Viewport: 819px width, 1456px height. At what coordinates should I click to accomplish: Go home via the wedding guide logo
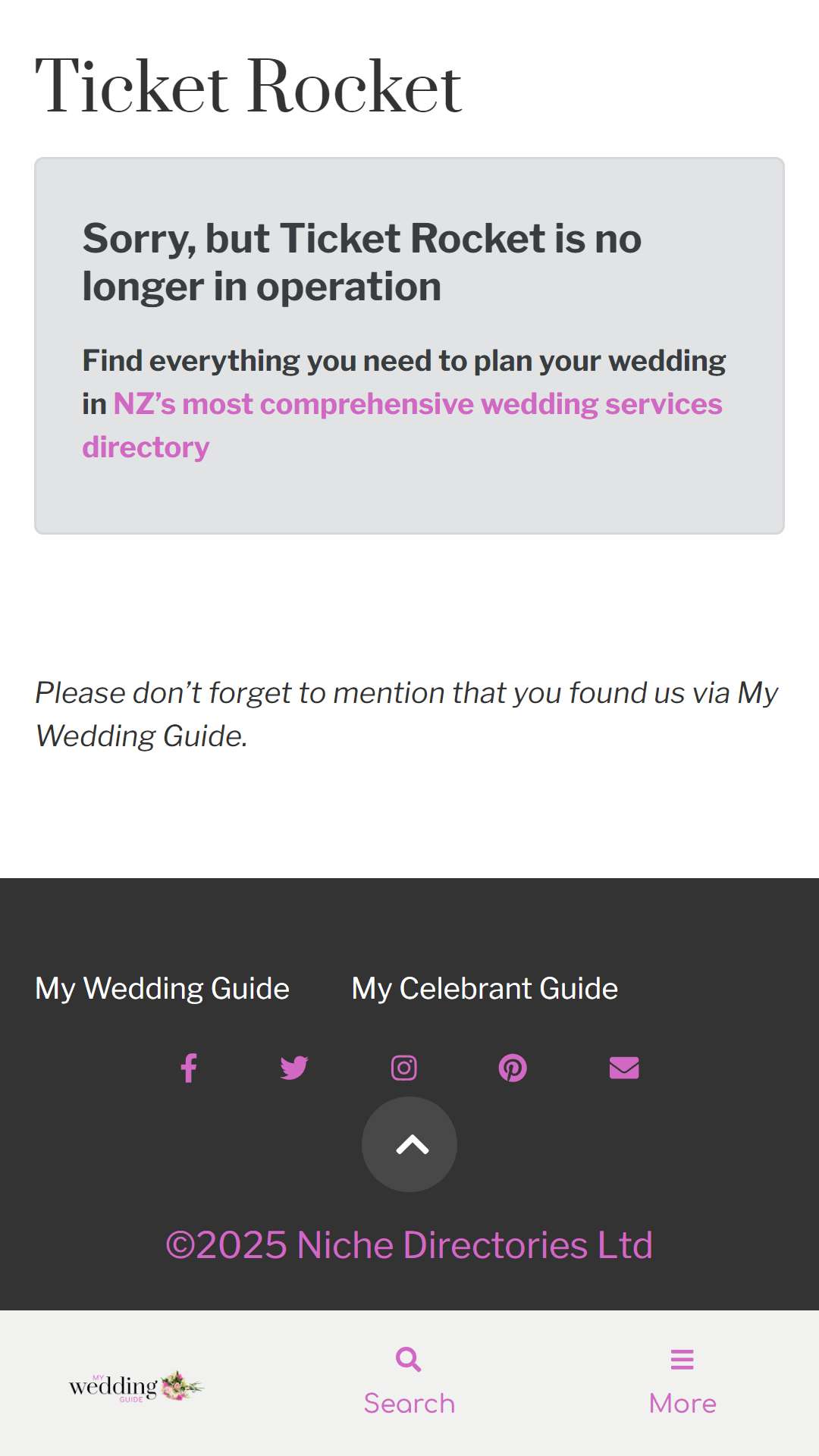(x=136, y=1386)
